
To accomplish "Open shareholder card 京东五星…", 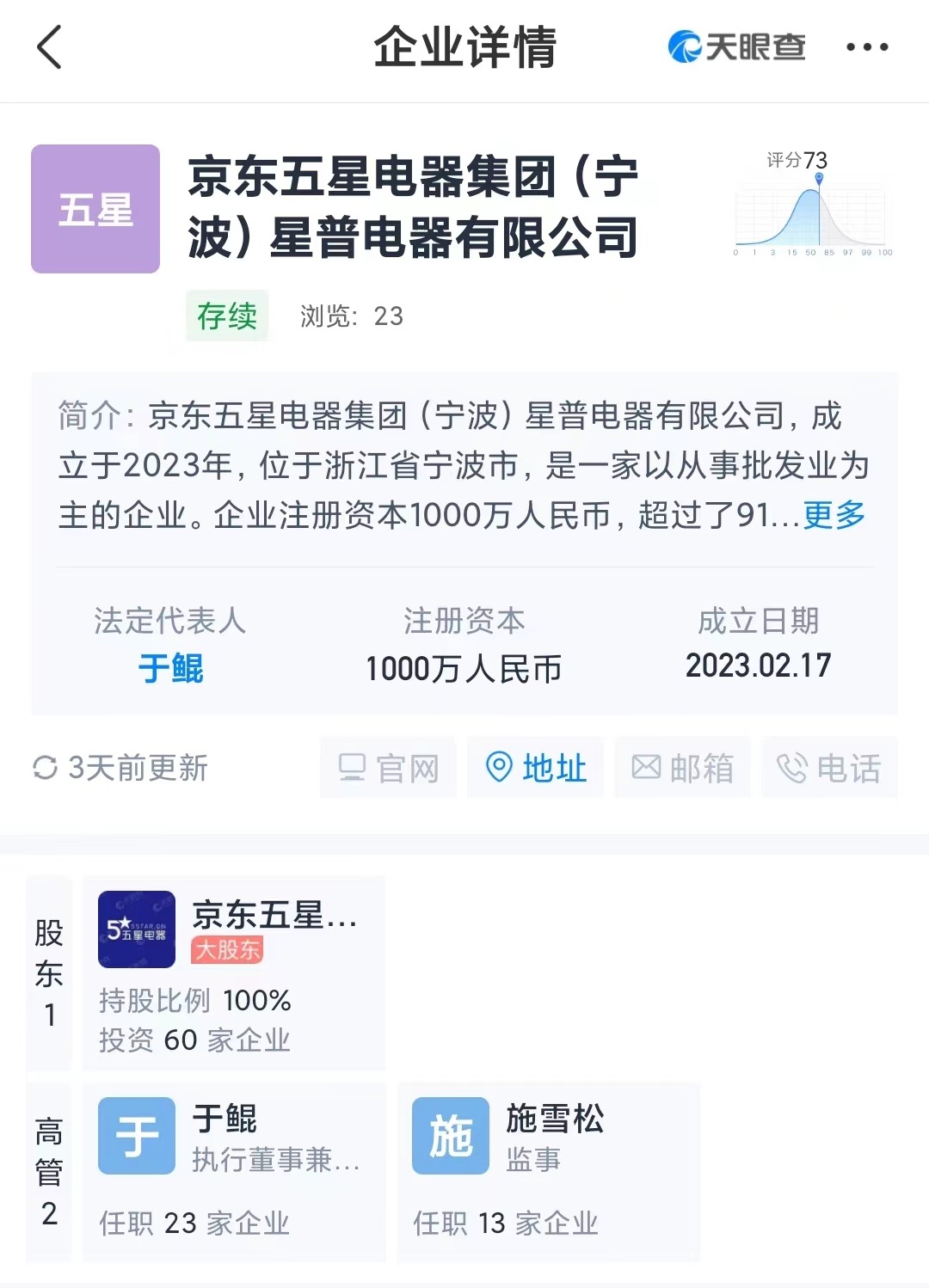I will [x=233, y=972].
